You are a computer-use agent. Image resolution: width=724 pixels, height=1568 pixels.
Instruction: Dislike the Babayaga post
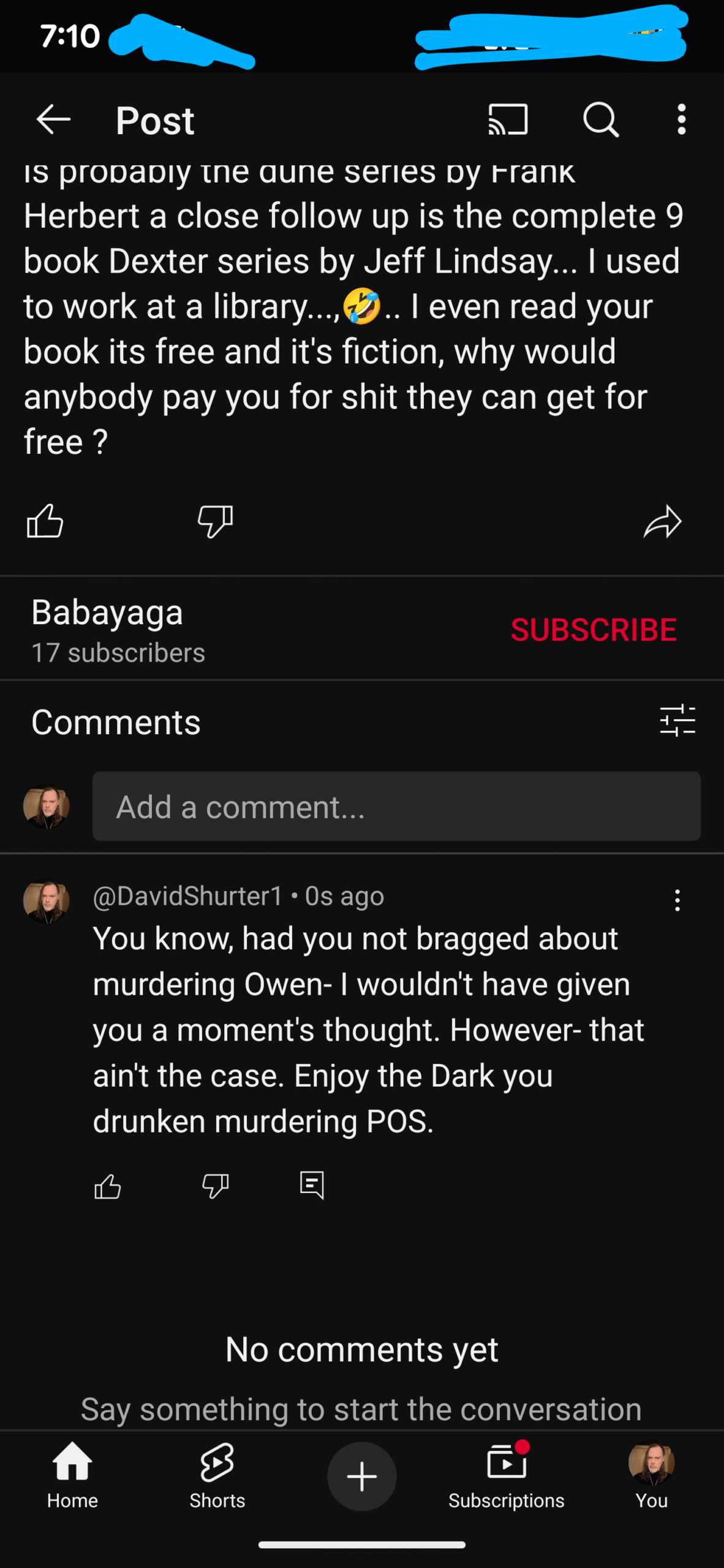215,521
